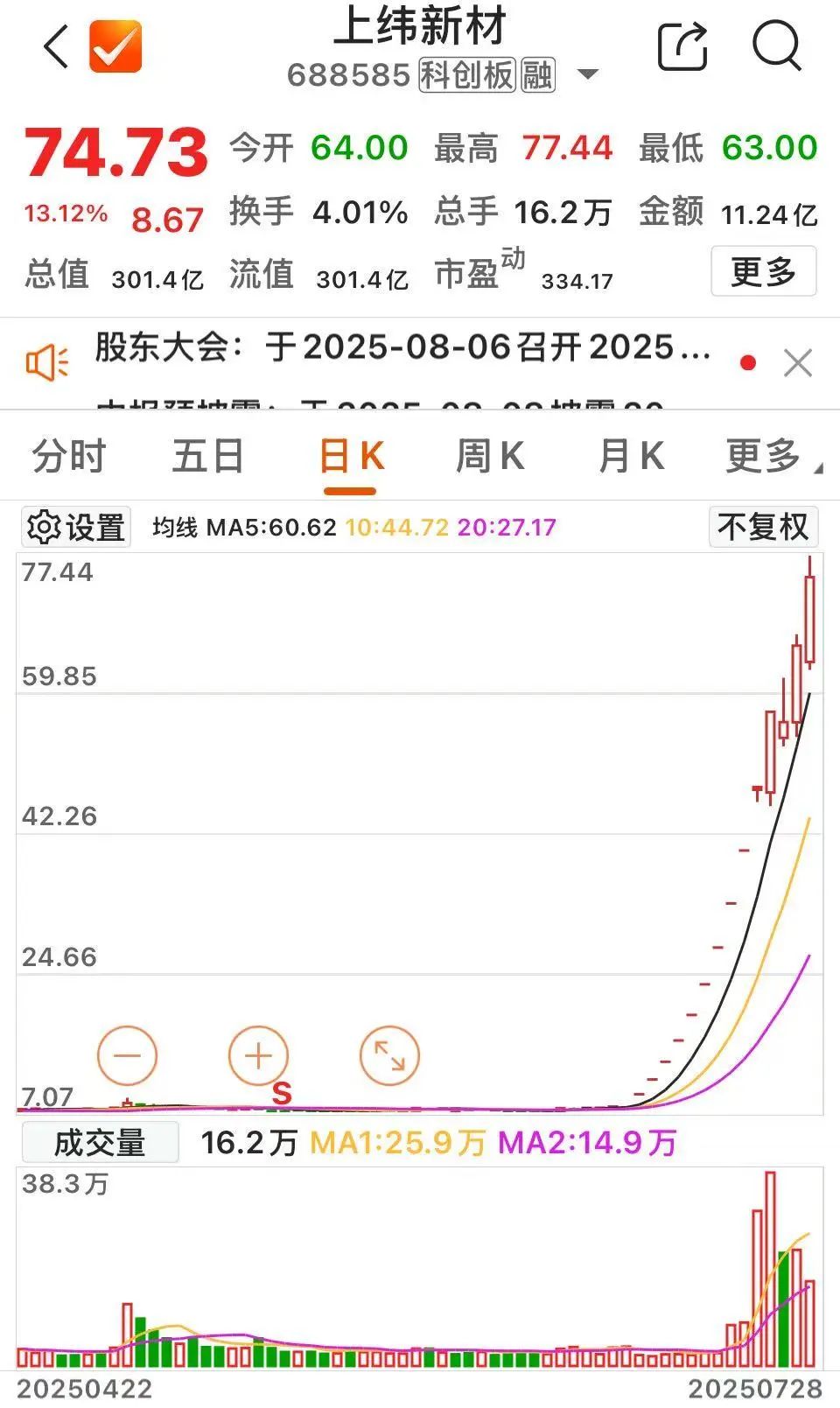
Task: Expand chart to fullscreen
Action: tap(389, 1056)
